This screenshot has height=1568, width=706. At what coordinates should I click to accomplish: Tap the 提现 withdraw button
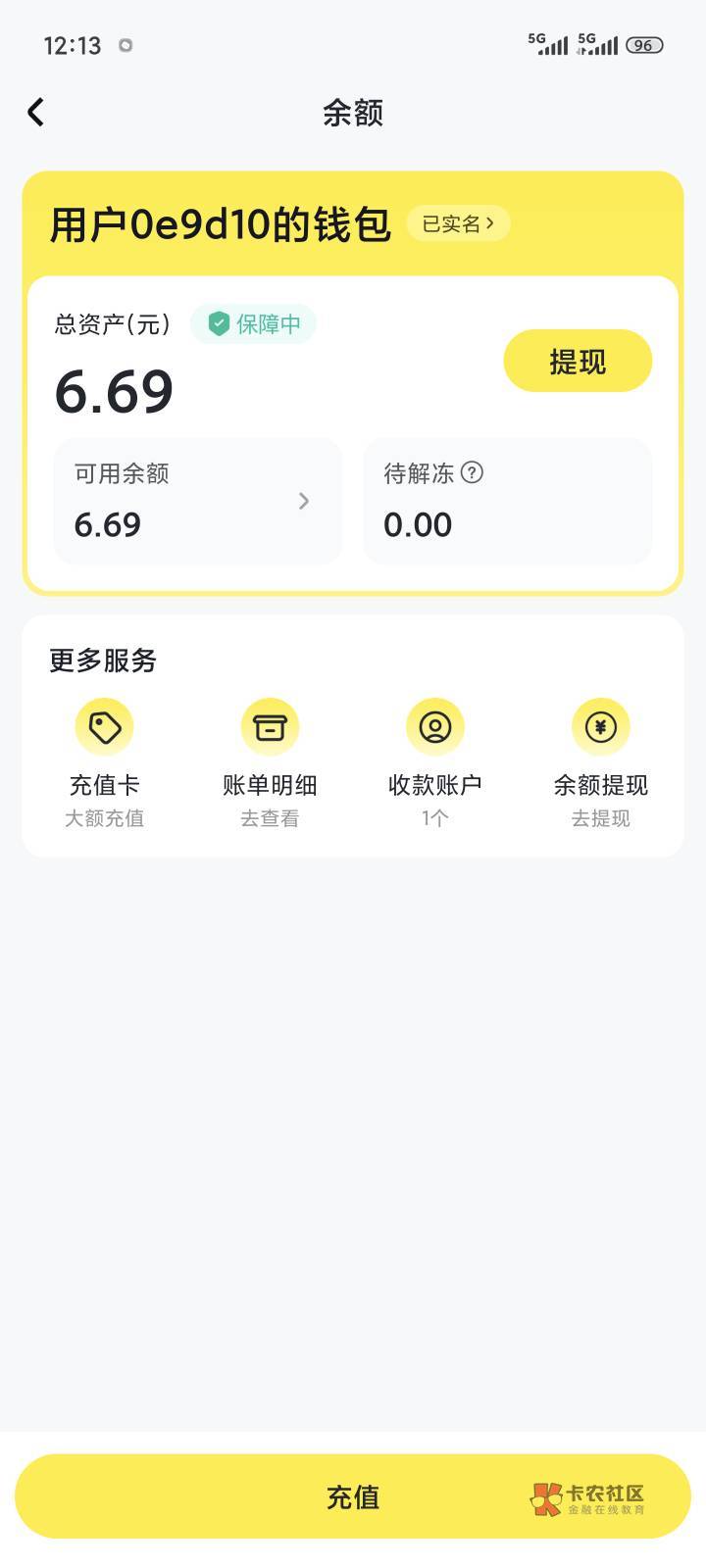point(578,362)
